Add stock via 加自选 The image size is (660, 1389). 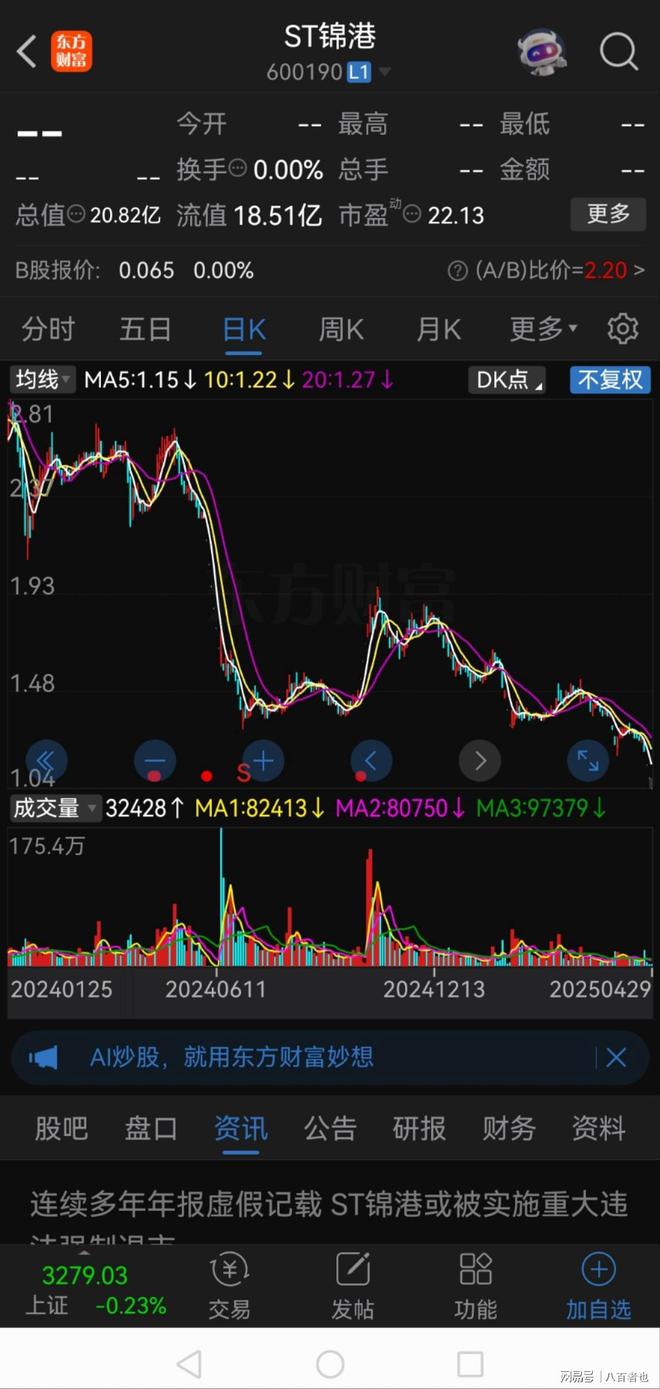pos(598,1285)
